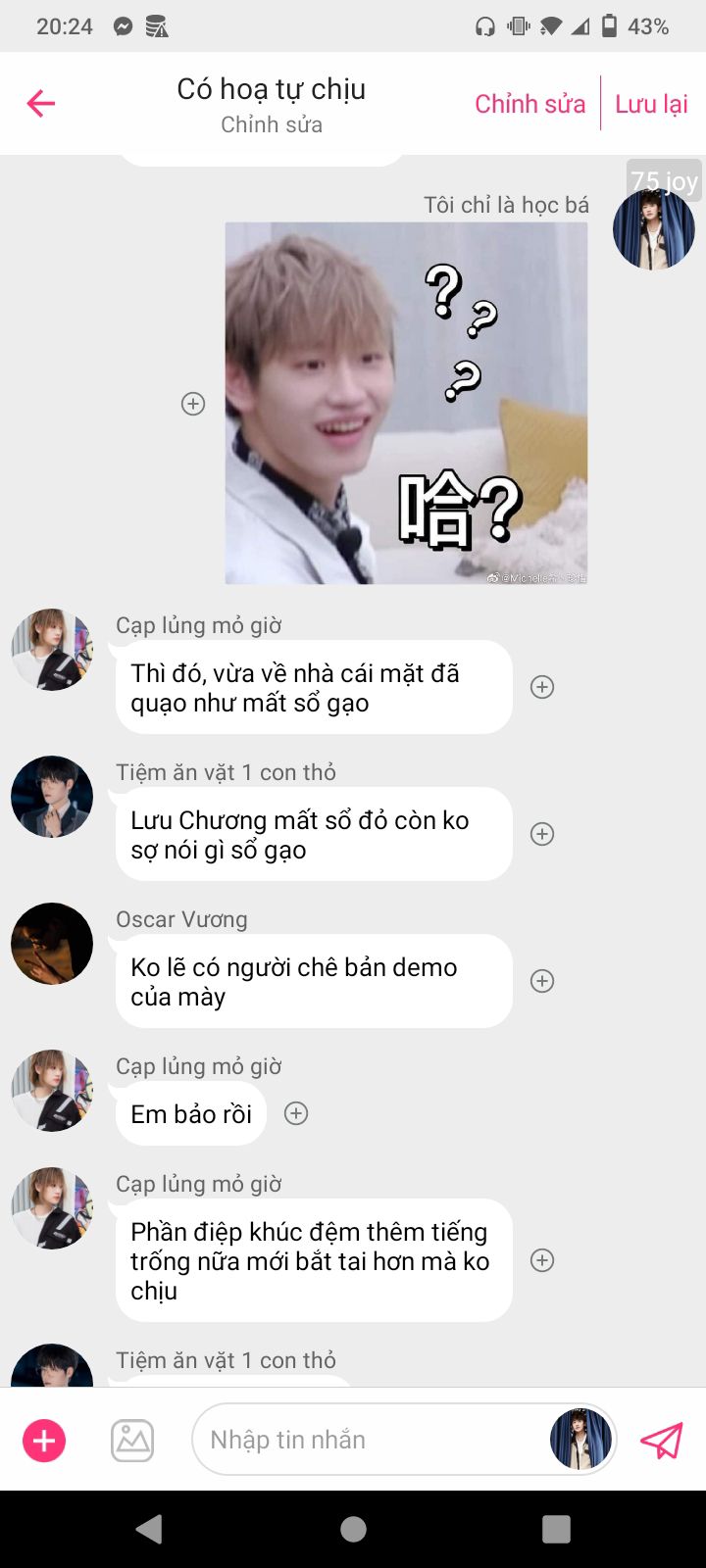Tap Lưu lại to save
The height and width of the screenshot is (1568, 706).
click(x=651, y=104)
